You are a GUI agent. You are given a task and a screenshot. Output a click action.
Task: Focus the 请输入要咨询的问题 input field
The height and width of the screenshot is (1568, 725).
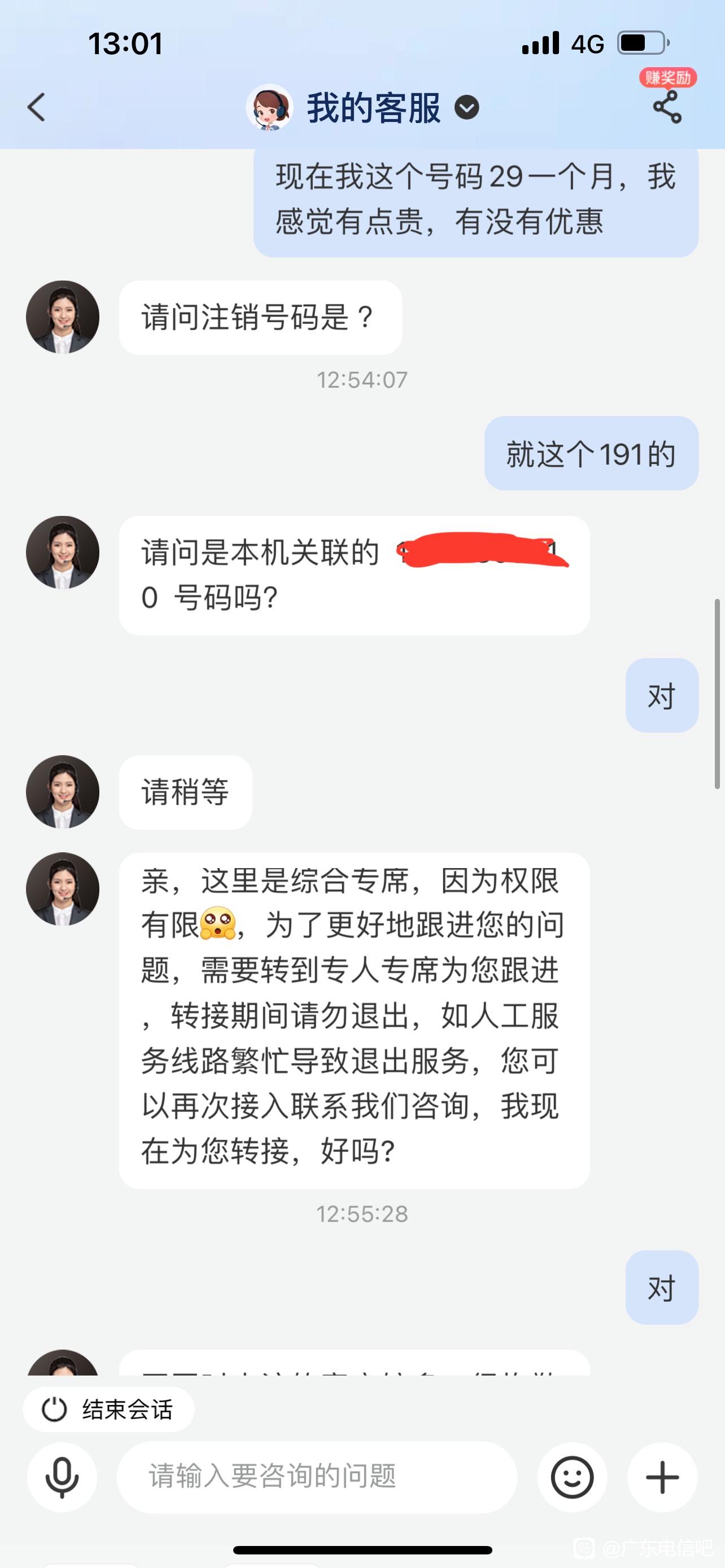coord(317,1477)
